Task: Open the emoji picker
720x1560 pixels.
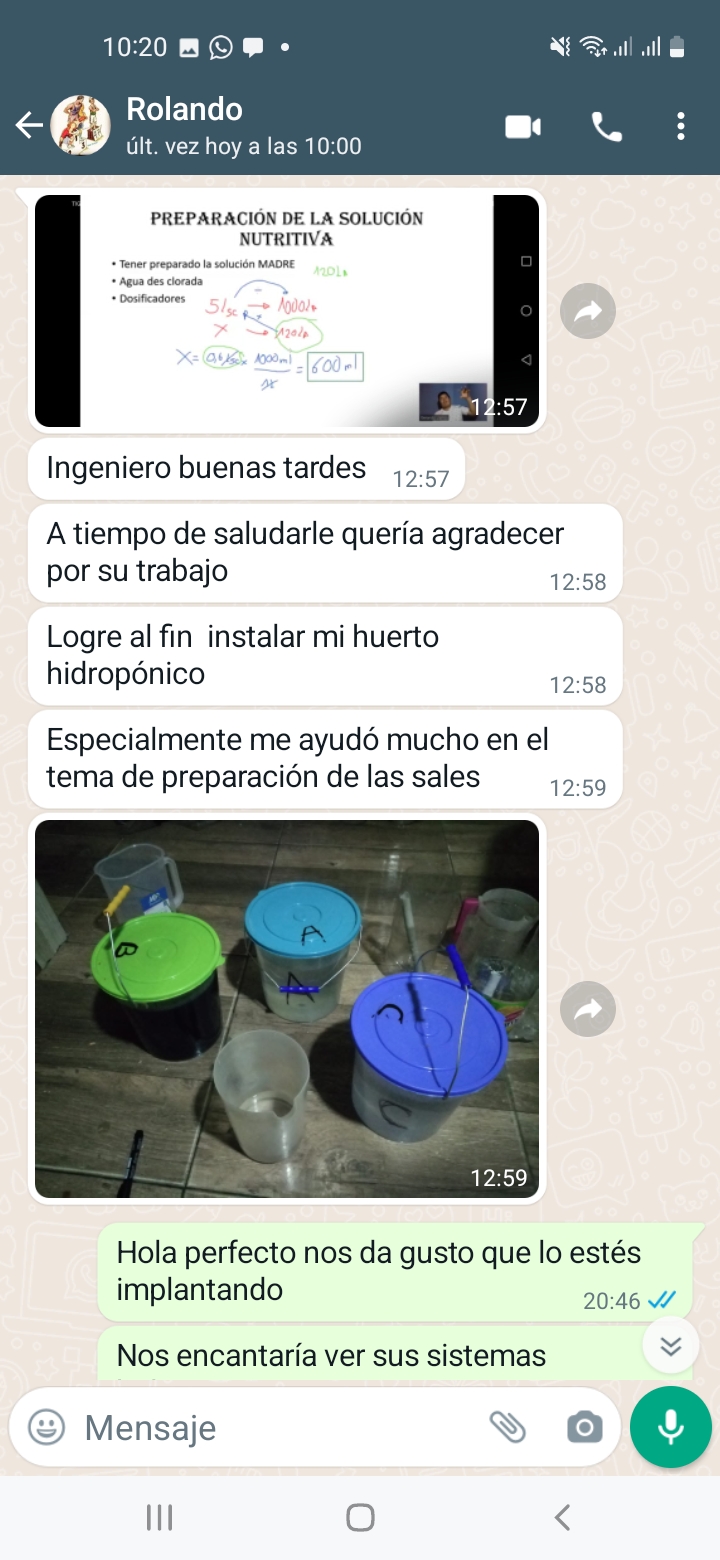Action: pyautogui.click(x=46, y=1427)
